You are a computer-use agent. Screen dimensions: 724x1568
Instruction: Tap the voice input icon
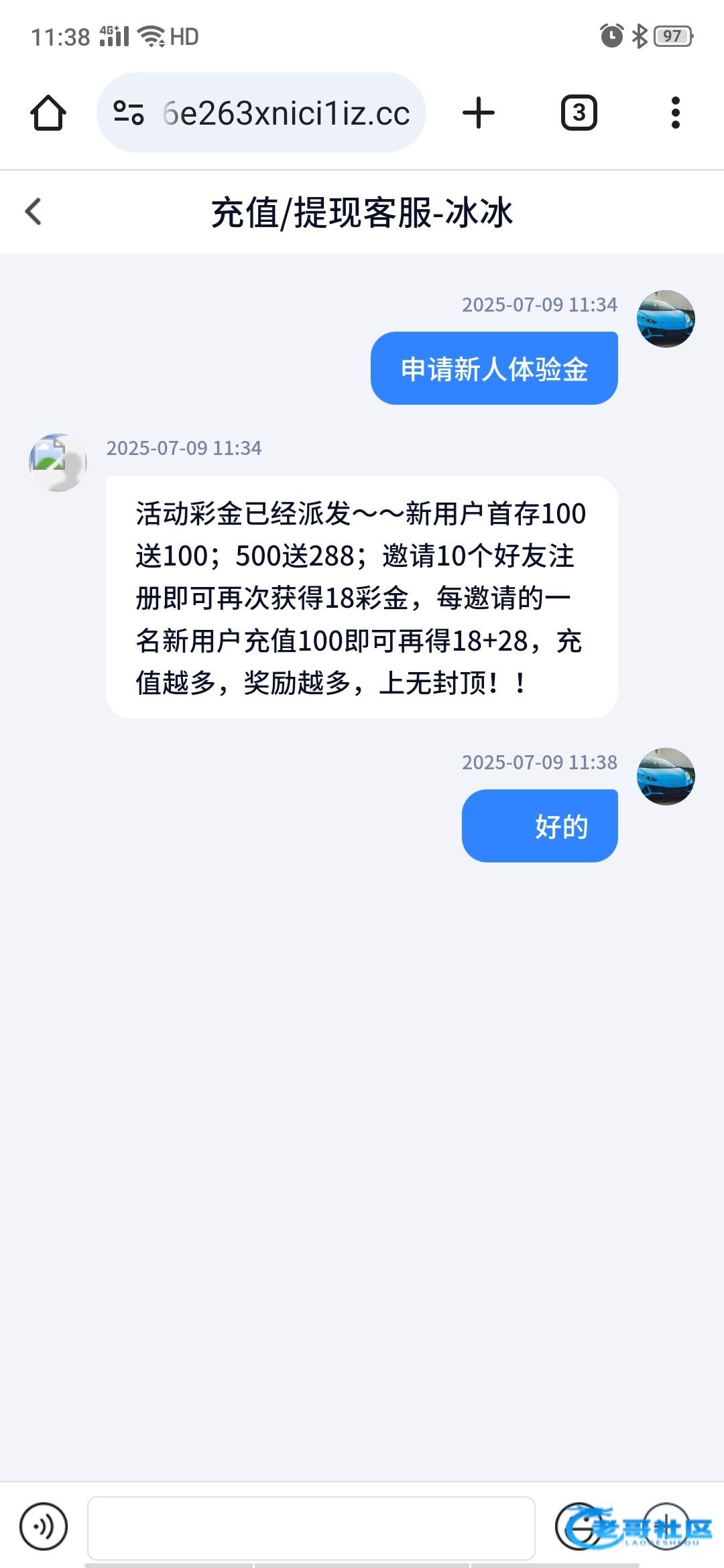click(x=44, y=1526)
